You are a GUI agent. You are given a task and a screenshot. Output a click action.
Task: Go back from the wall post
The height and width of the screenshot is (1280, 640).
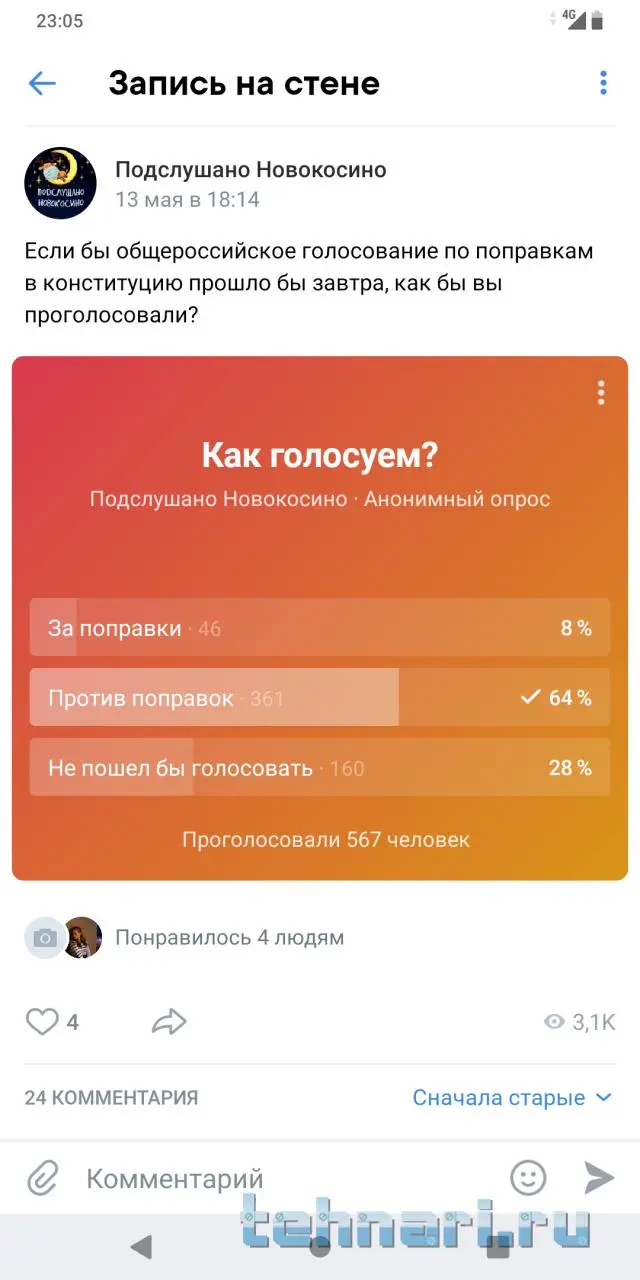pos(42,83)
